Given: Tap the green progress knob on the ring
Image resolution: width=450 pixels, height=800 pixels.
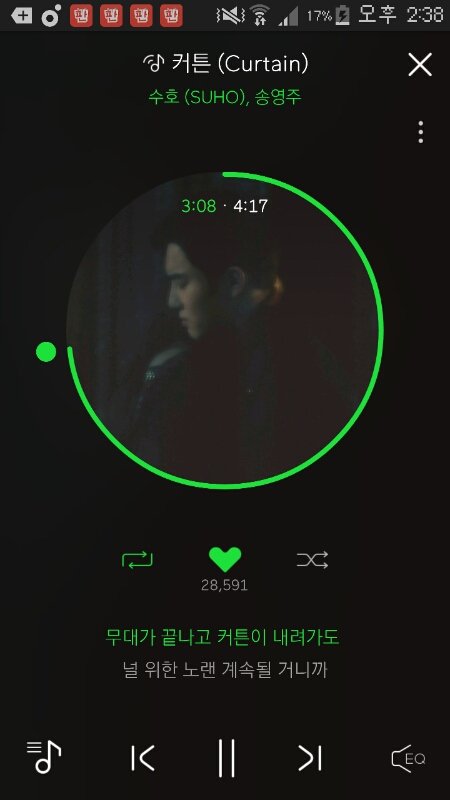Looking at the screenshot, I should pyautogui.click(x=46, y=352).
